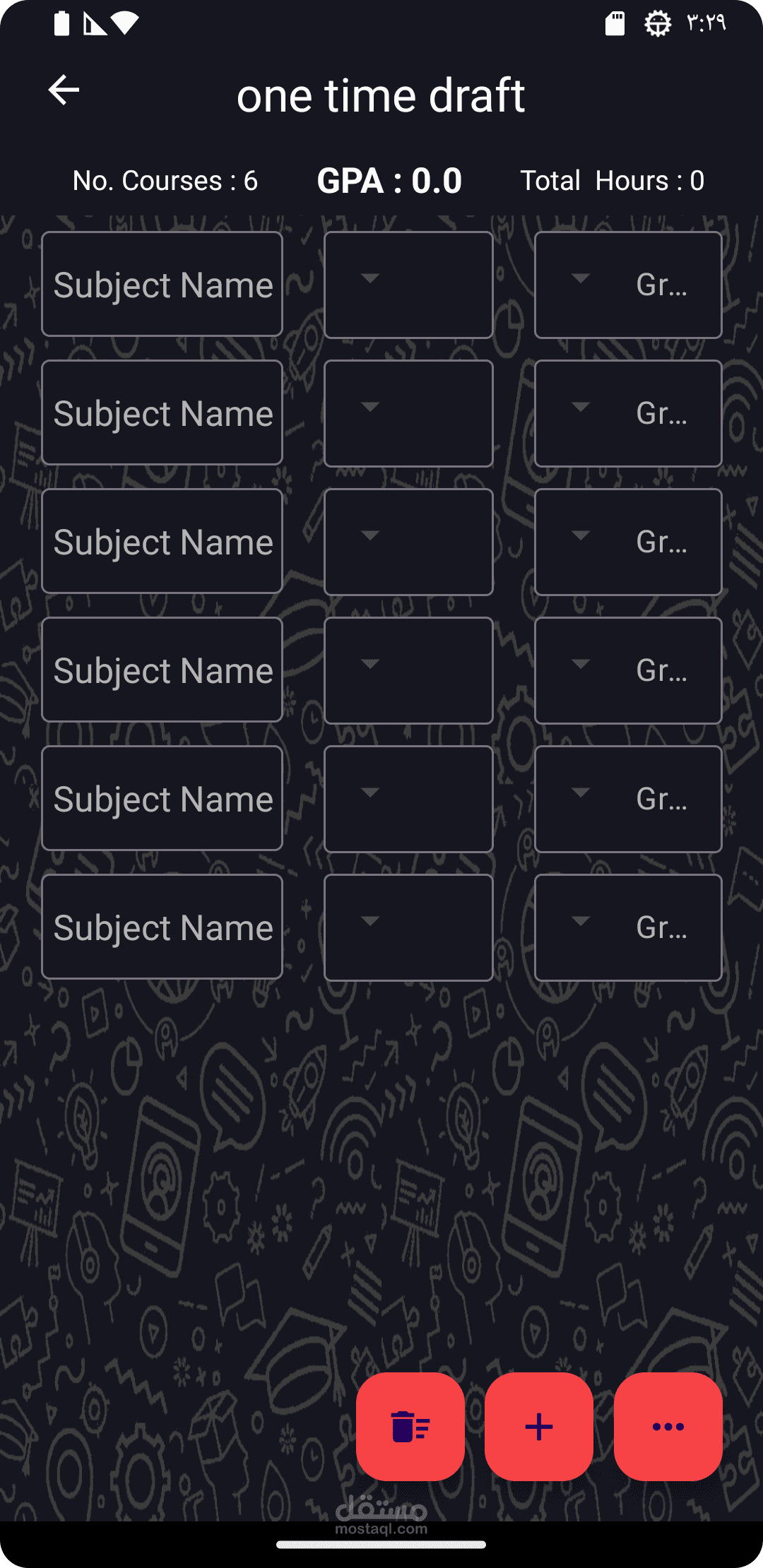This screenshot has width=763, height=1568.
Task: Open the sixth row's grade dropdown
Action: pyautogui.click(x=628, y=927)
